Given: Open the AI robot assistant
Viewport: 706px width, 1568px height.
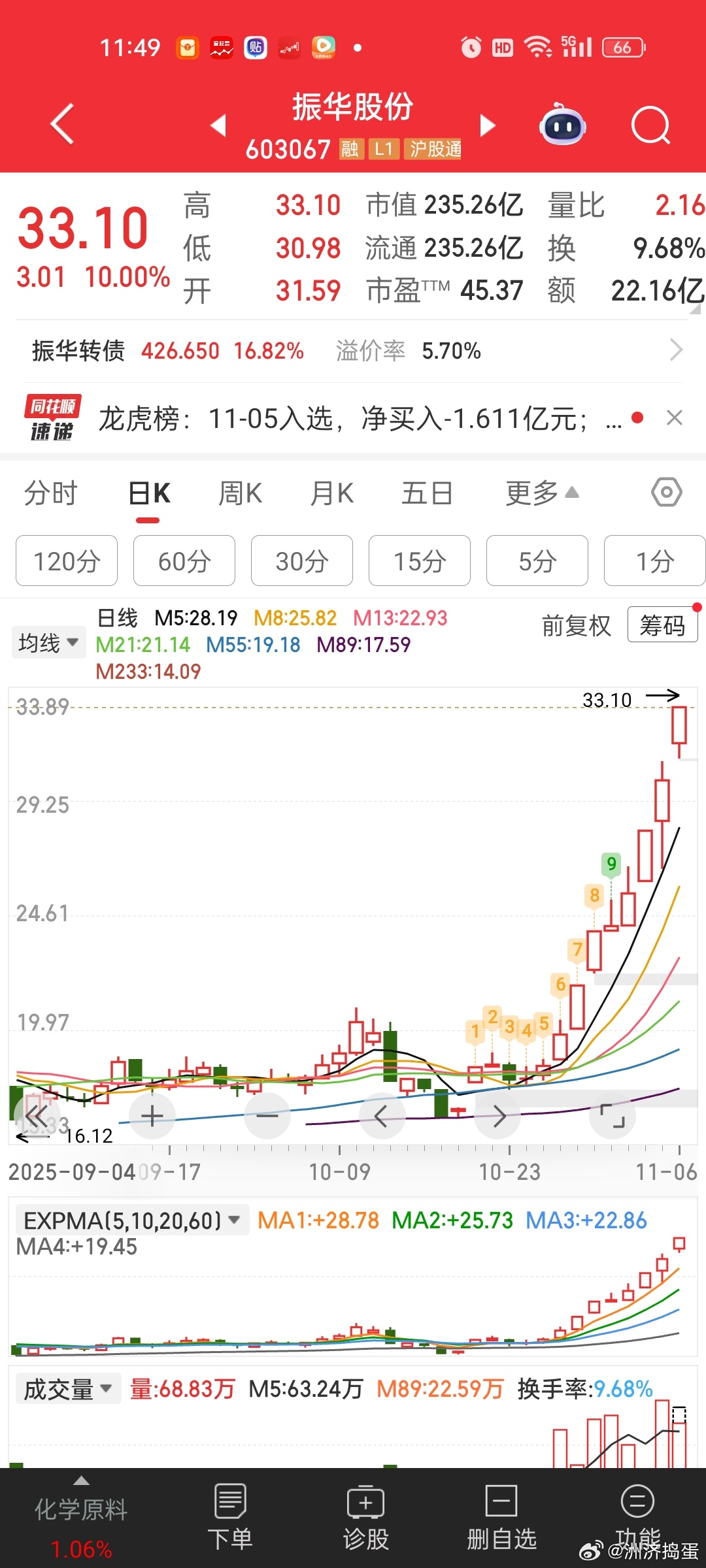Looking at the screenshot, I should point(562,124).
